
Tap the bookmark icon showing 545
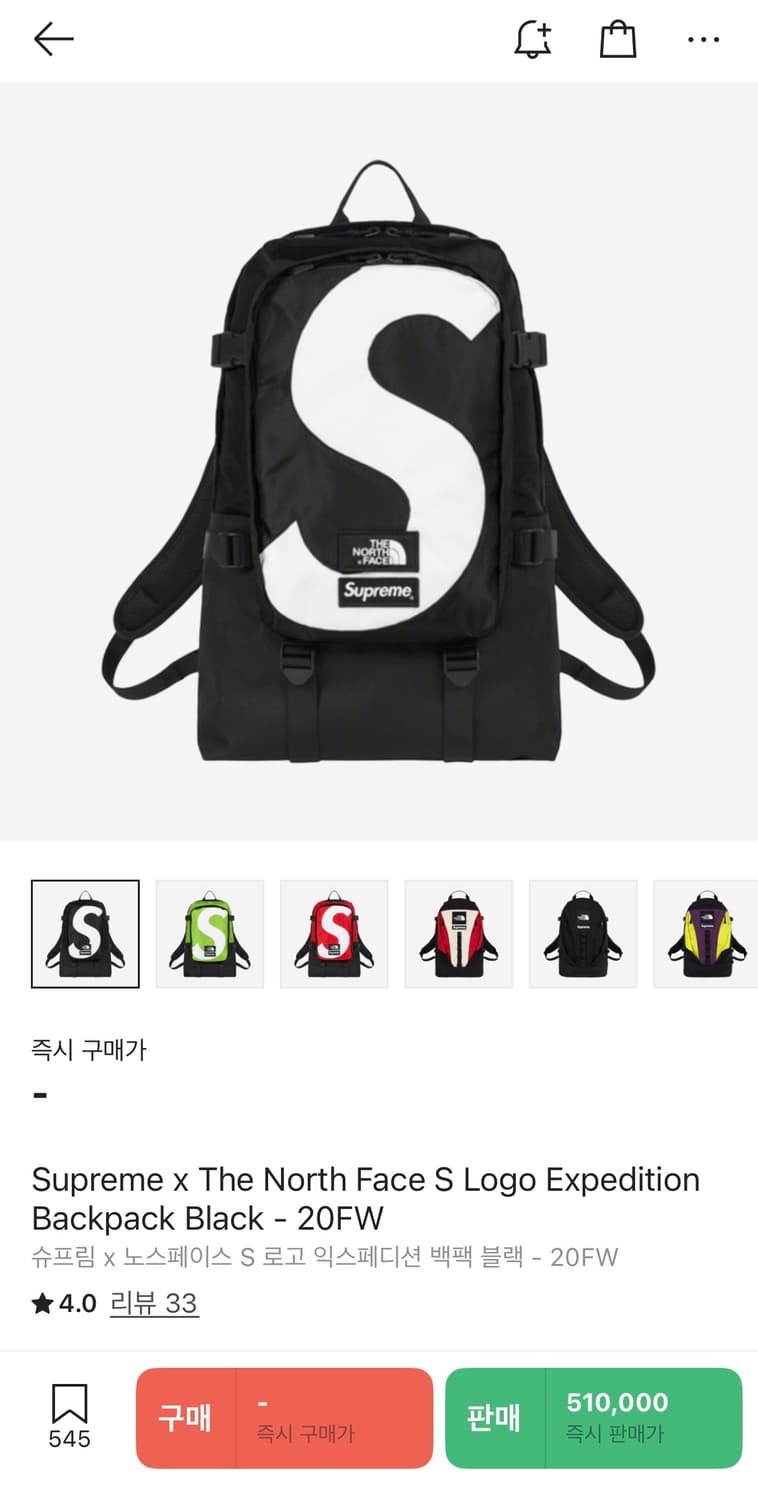[x=67, y=1417]
